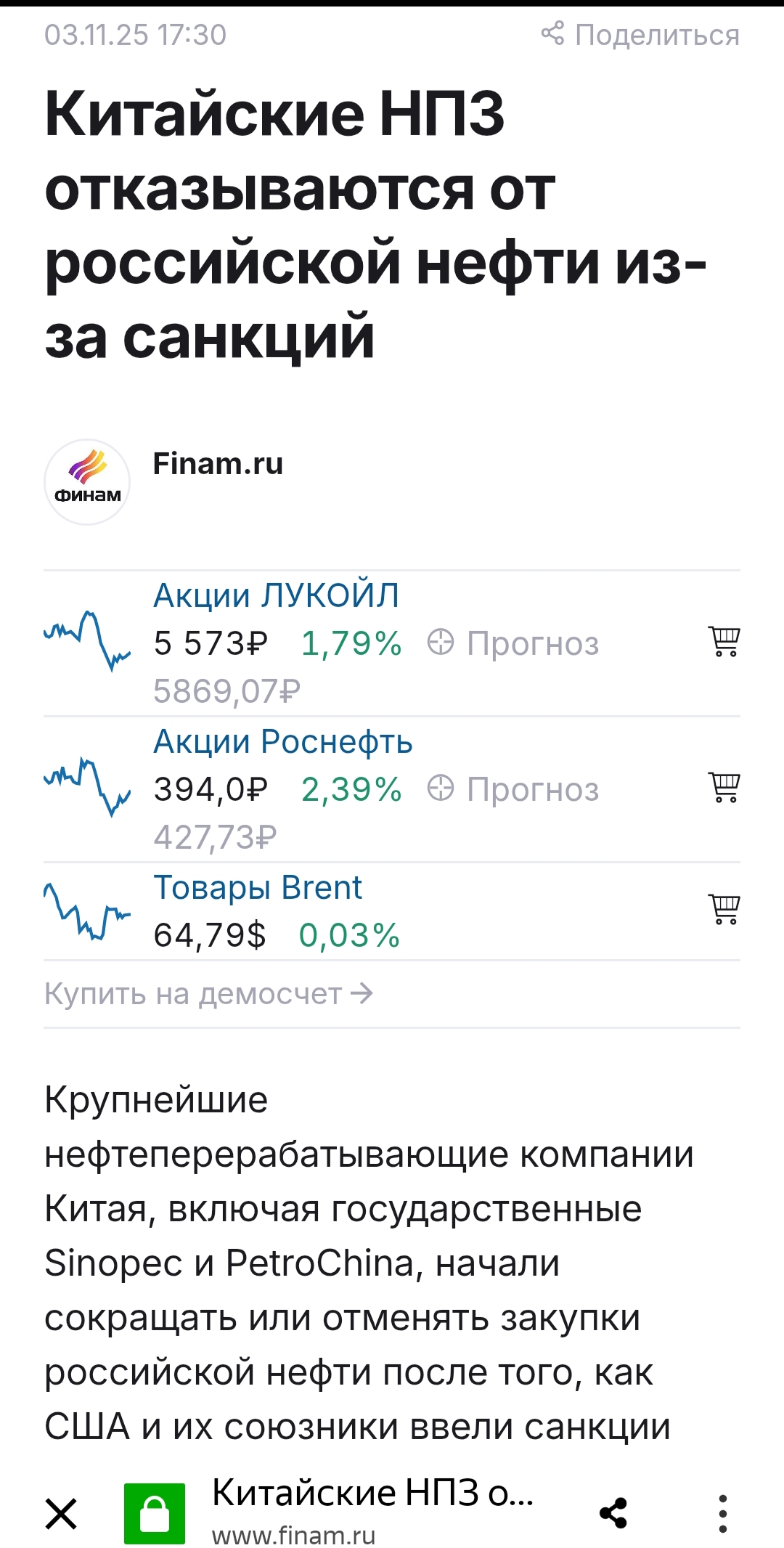Share this page from the bottom bar

(613, 1513)
